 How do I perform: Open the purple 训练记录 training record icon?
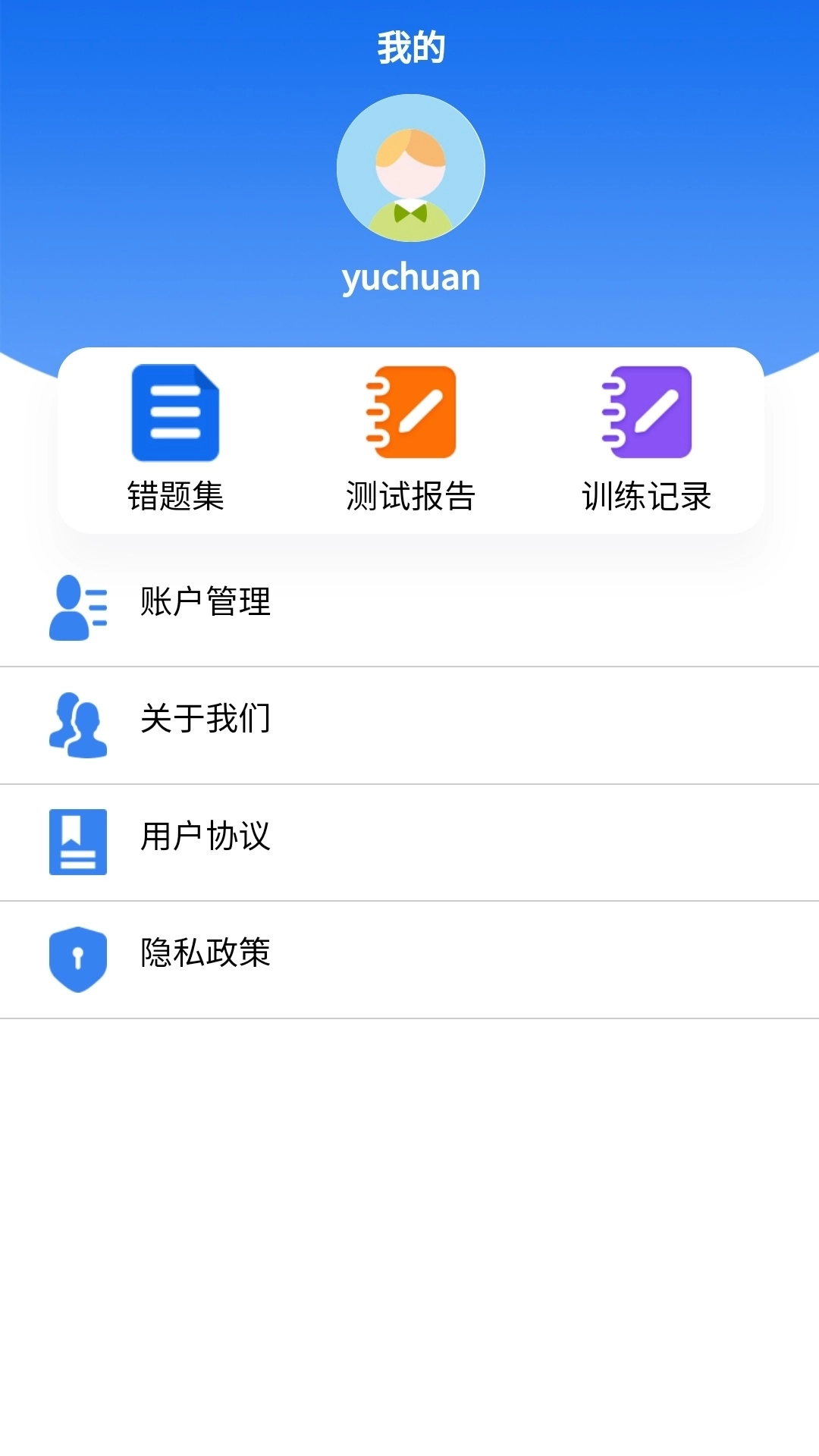pos(646,413)
